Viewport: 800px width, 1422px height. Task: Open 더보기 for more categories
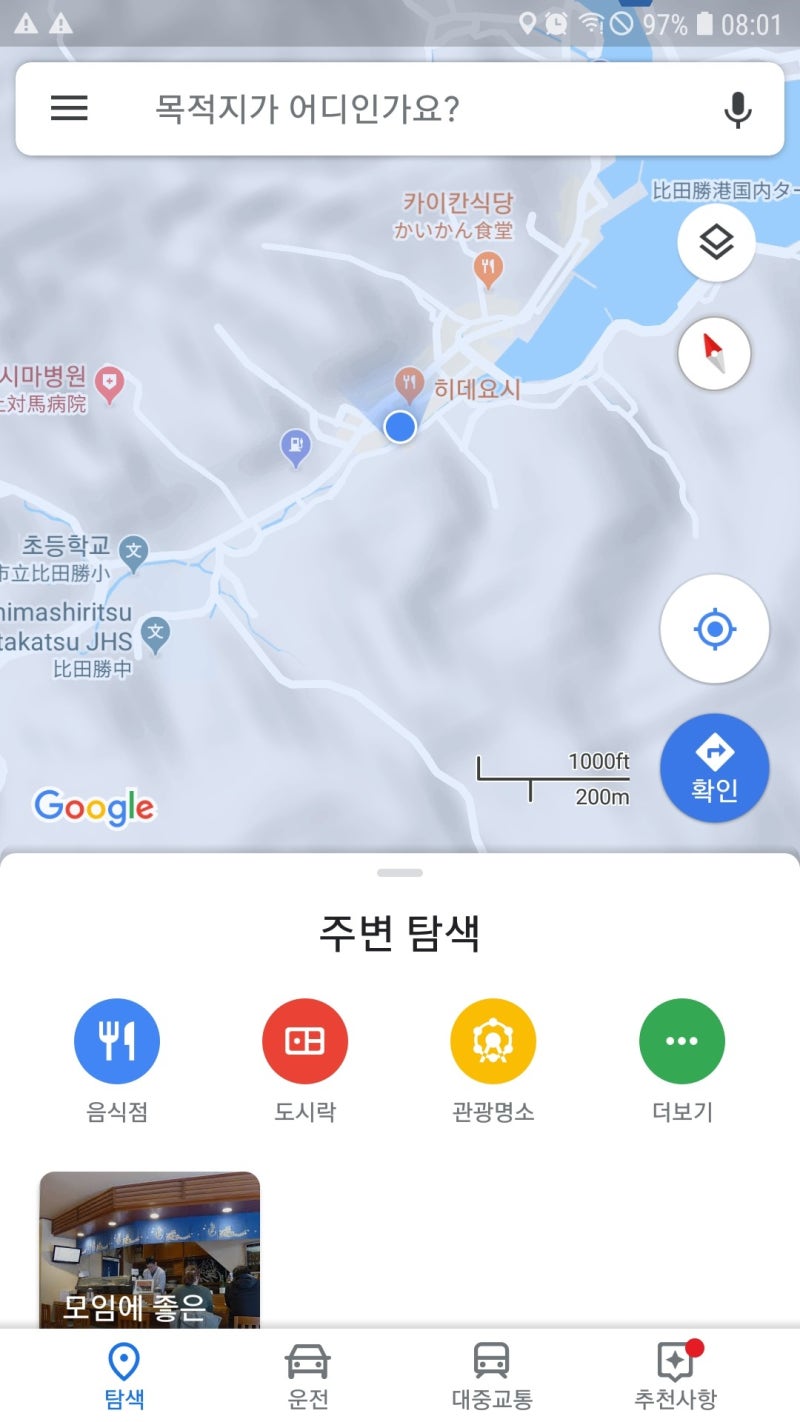(x=682, y=1041)
